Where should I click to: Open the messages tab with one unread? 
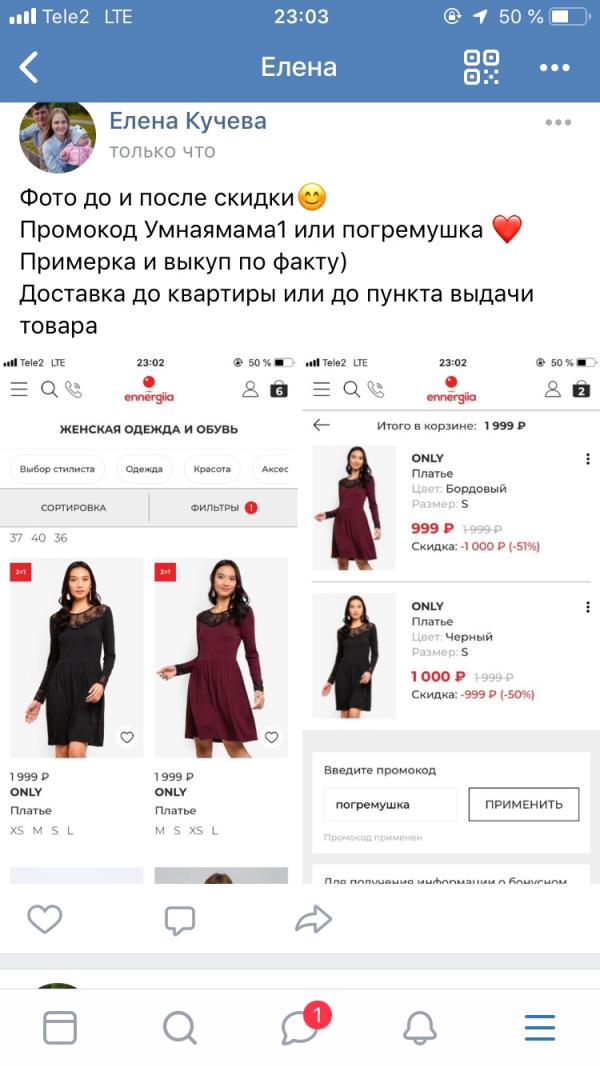pos(302,1026)
